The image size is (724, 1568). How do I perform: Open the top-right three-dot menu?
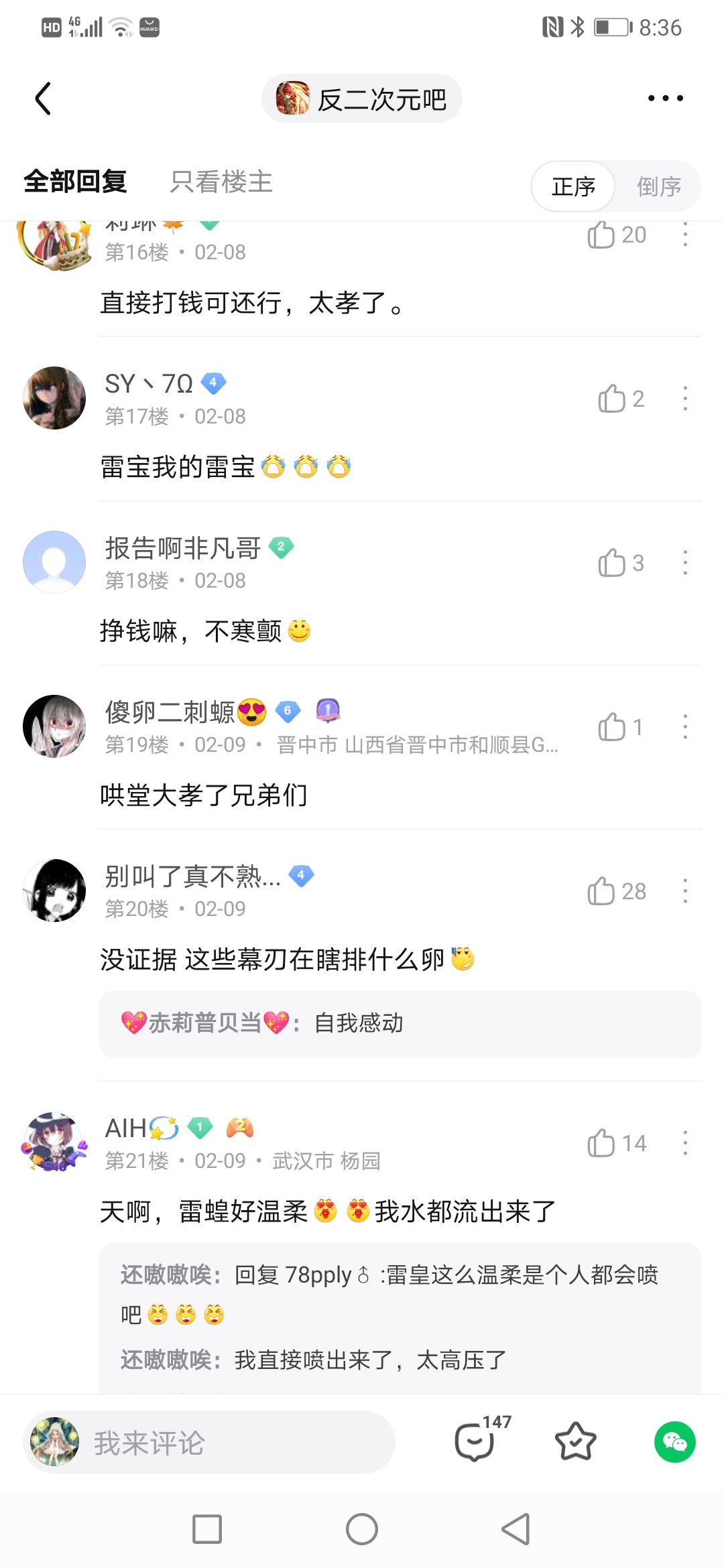click(x=665, y=99)
